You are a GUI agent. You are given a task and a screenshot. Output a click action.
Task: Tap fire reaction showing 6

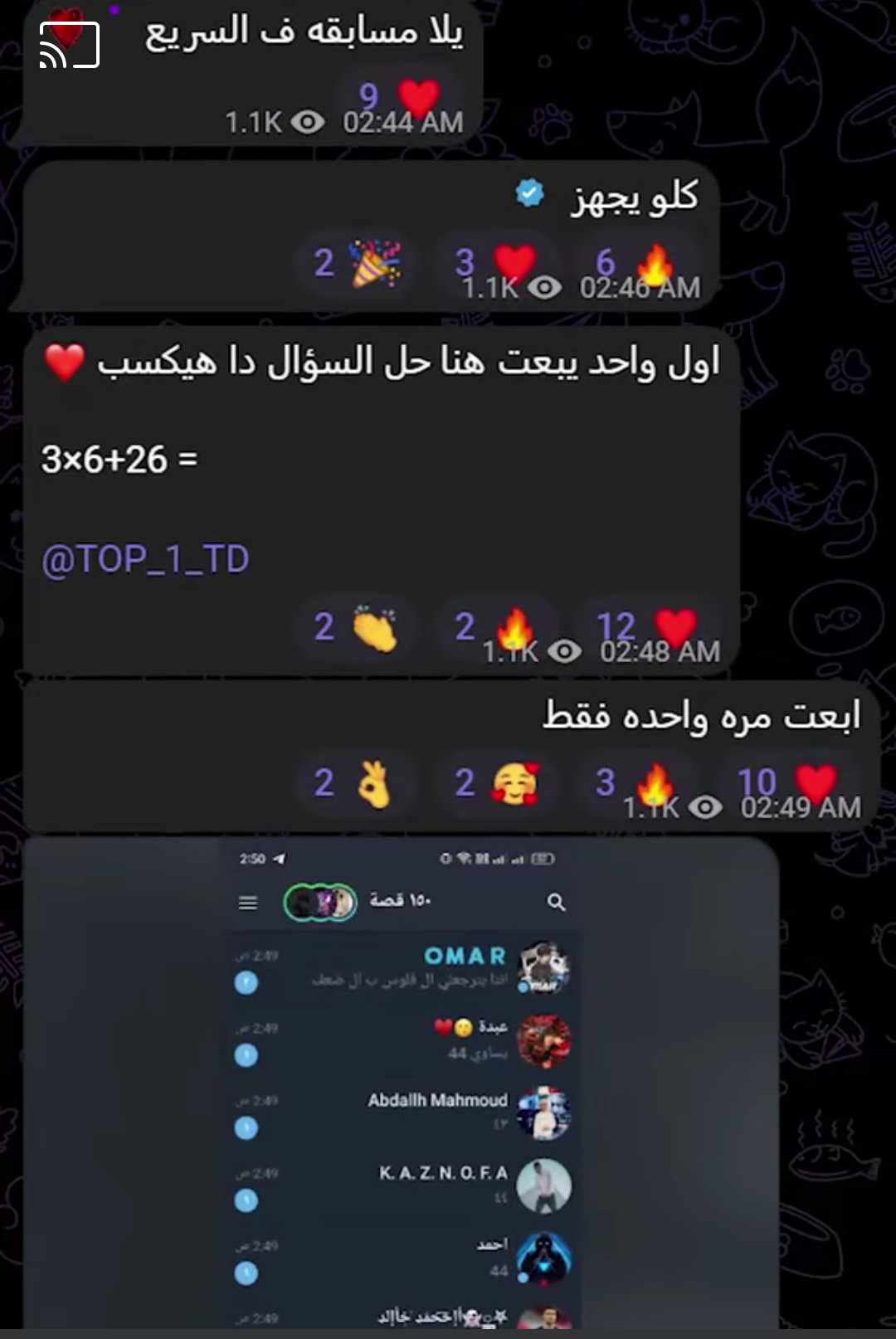click(x=635, y=264)
